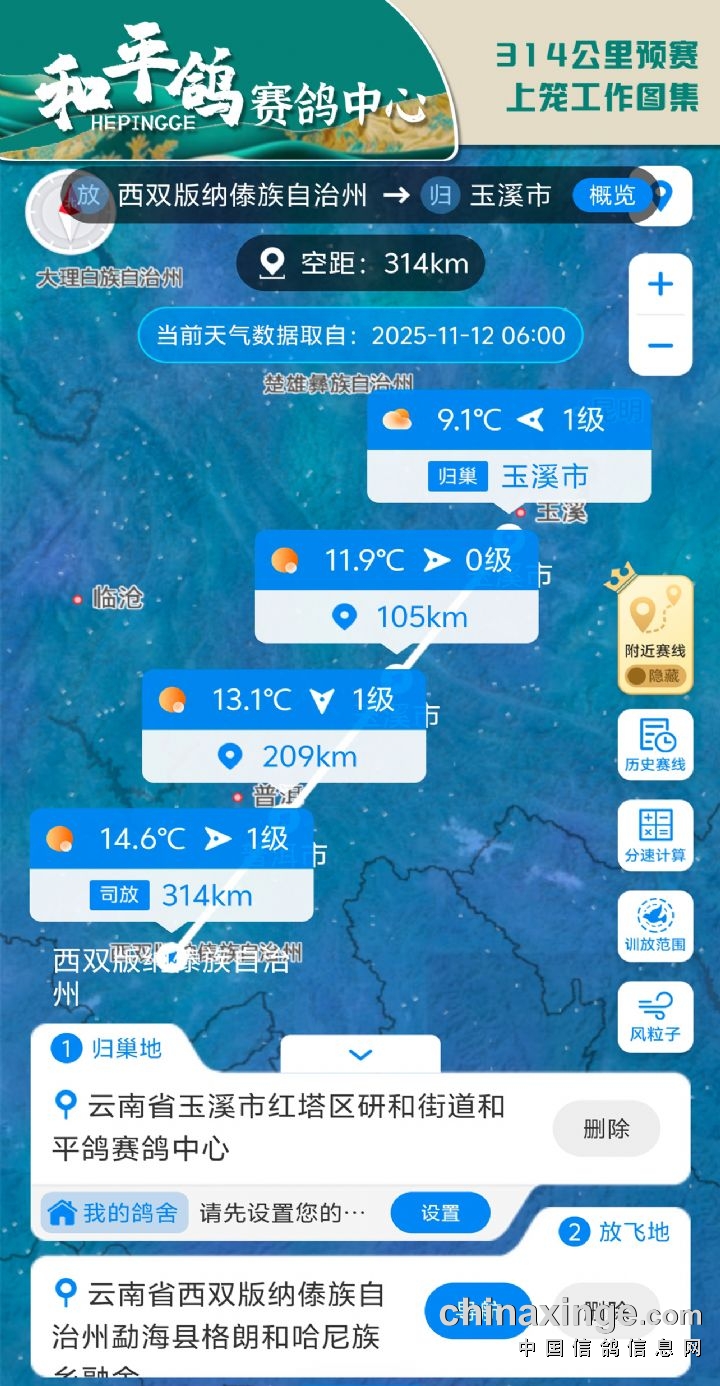Show the 训放范围 training range
This screenshot has width=720, height=1386.
point(655,926)
